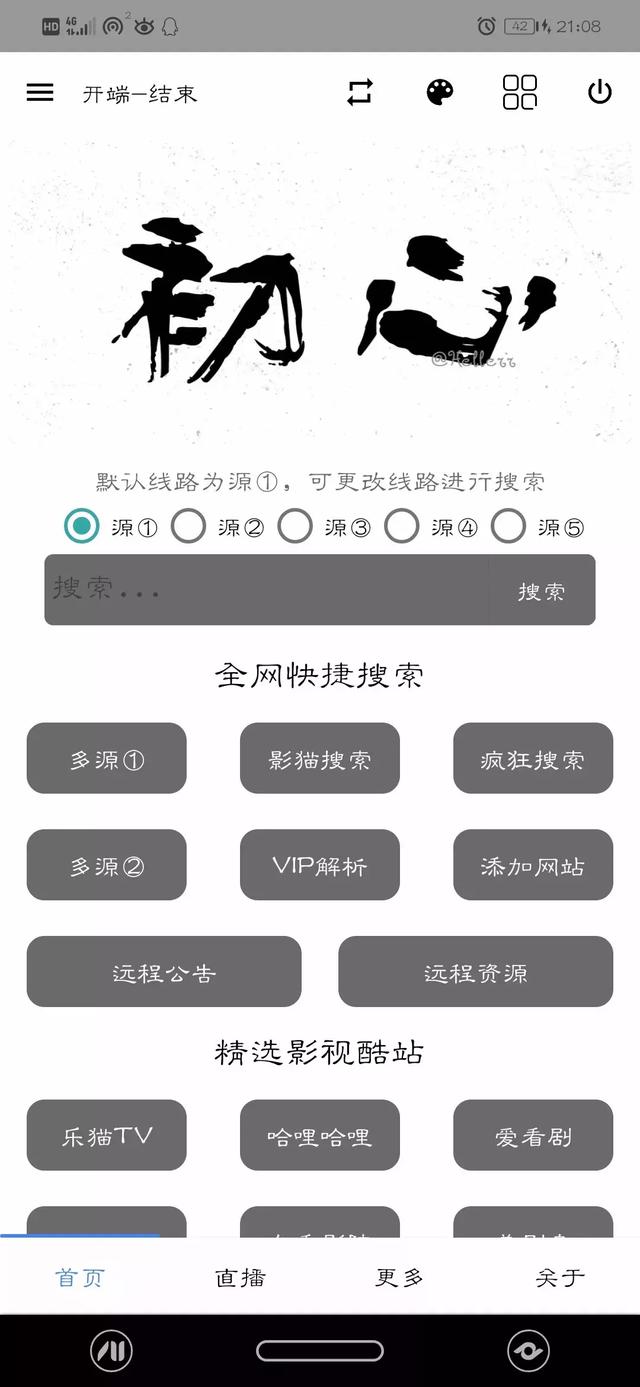This screenshot has height=1387, width=640.
Task: Select the 源② radio button
Action: (x=188, y=526)
